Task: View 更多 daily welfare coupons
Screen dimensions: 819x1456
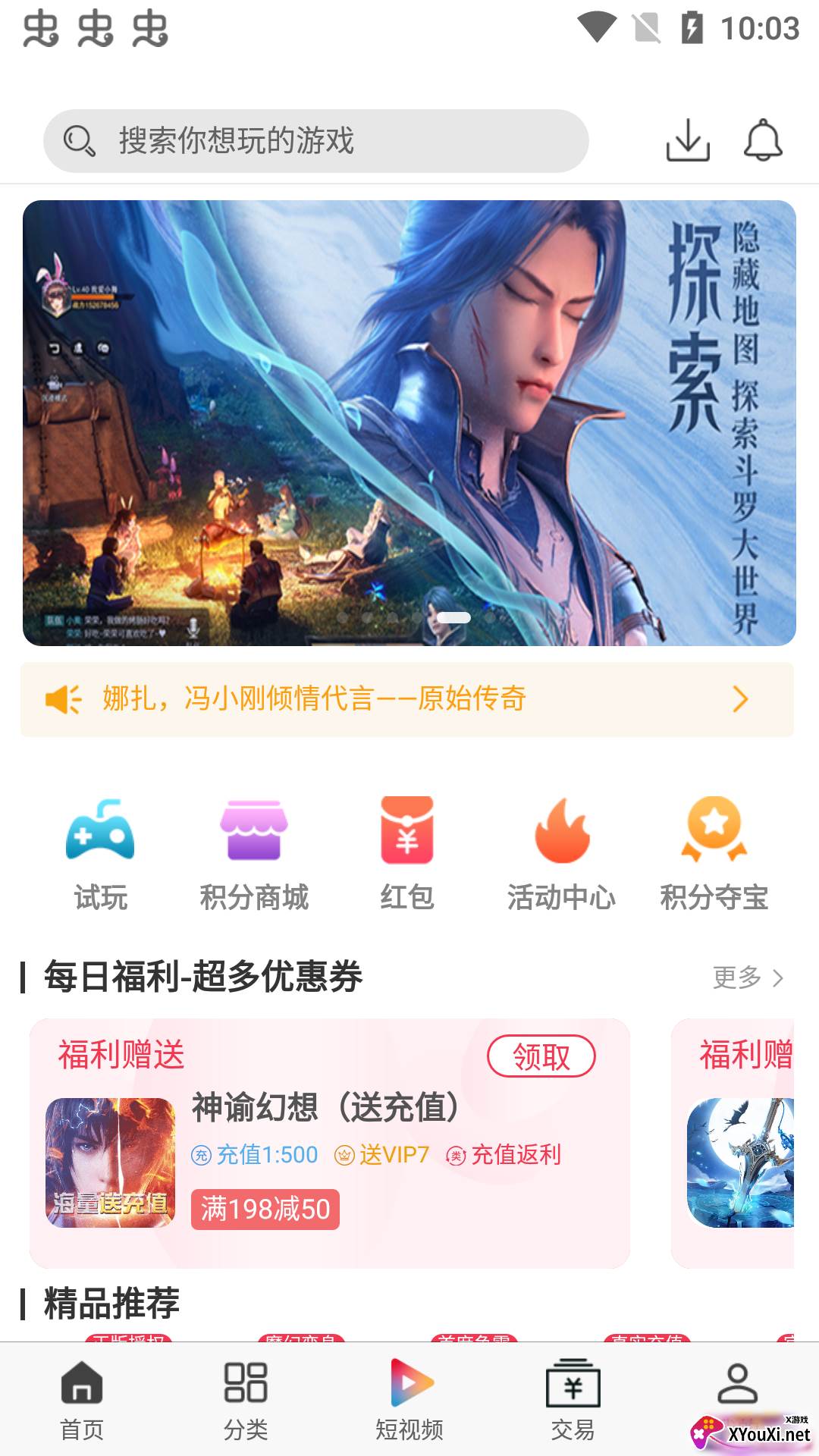Action: tap(748, 977)
